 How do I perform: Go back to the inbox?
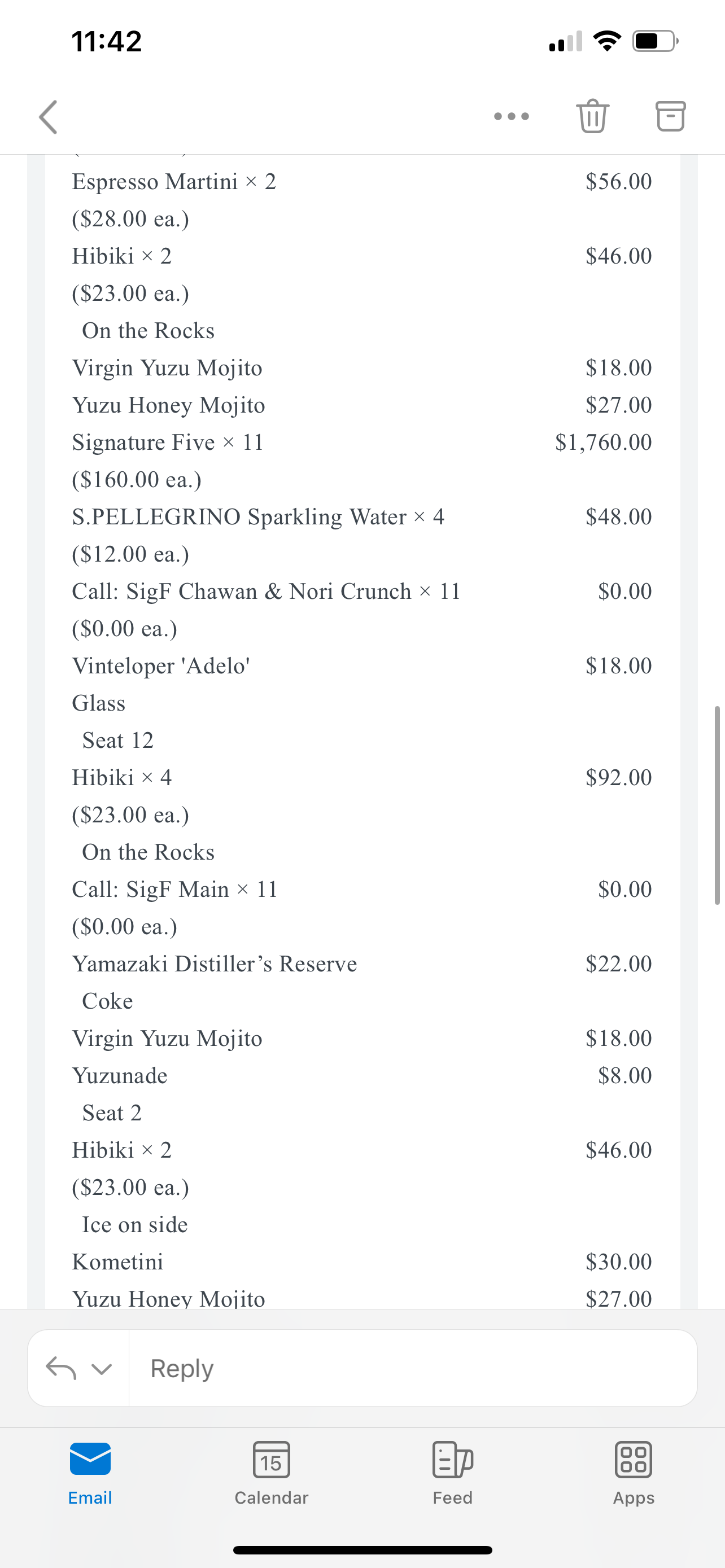49,116
